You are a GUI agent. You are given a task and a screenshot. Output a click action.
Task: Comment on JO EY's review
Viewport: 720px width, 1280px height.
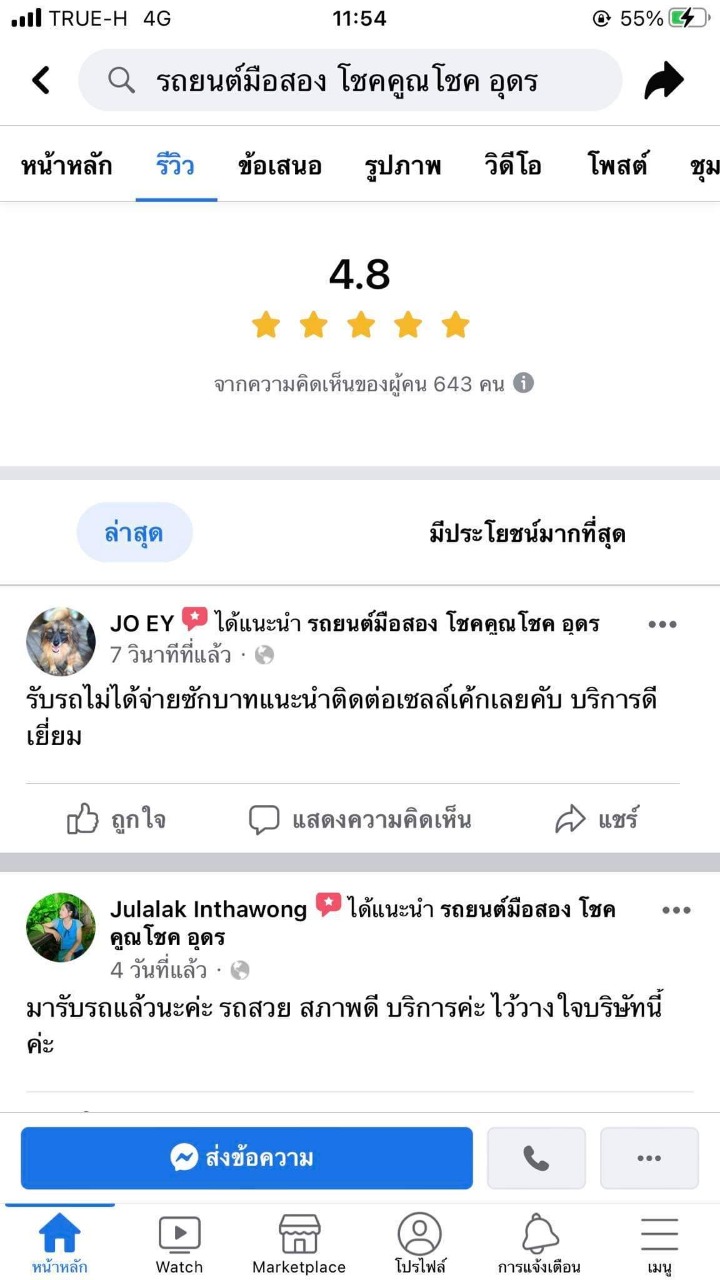click(x=360, y=821)
